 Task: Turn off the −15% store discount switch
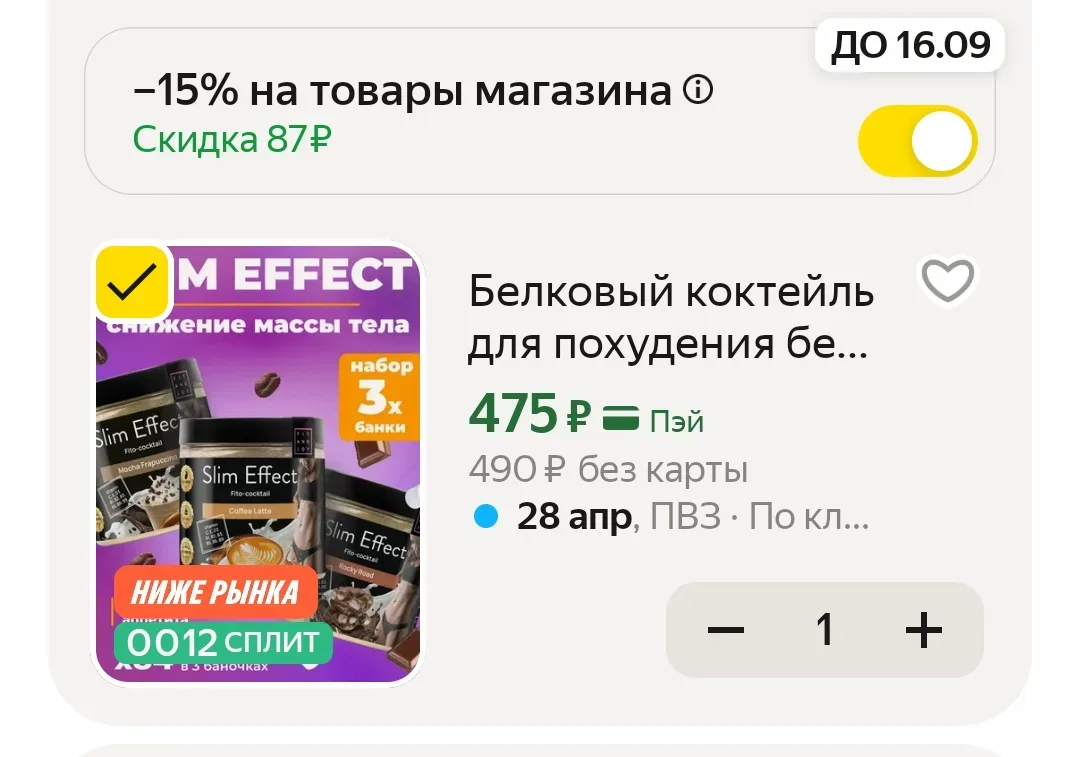(x=917, y=141)
